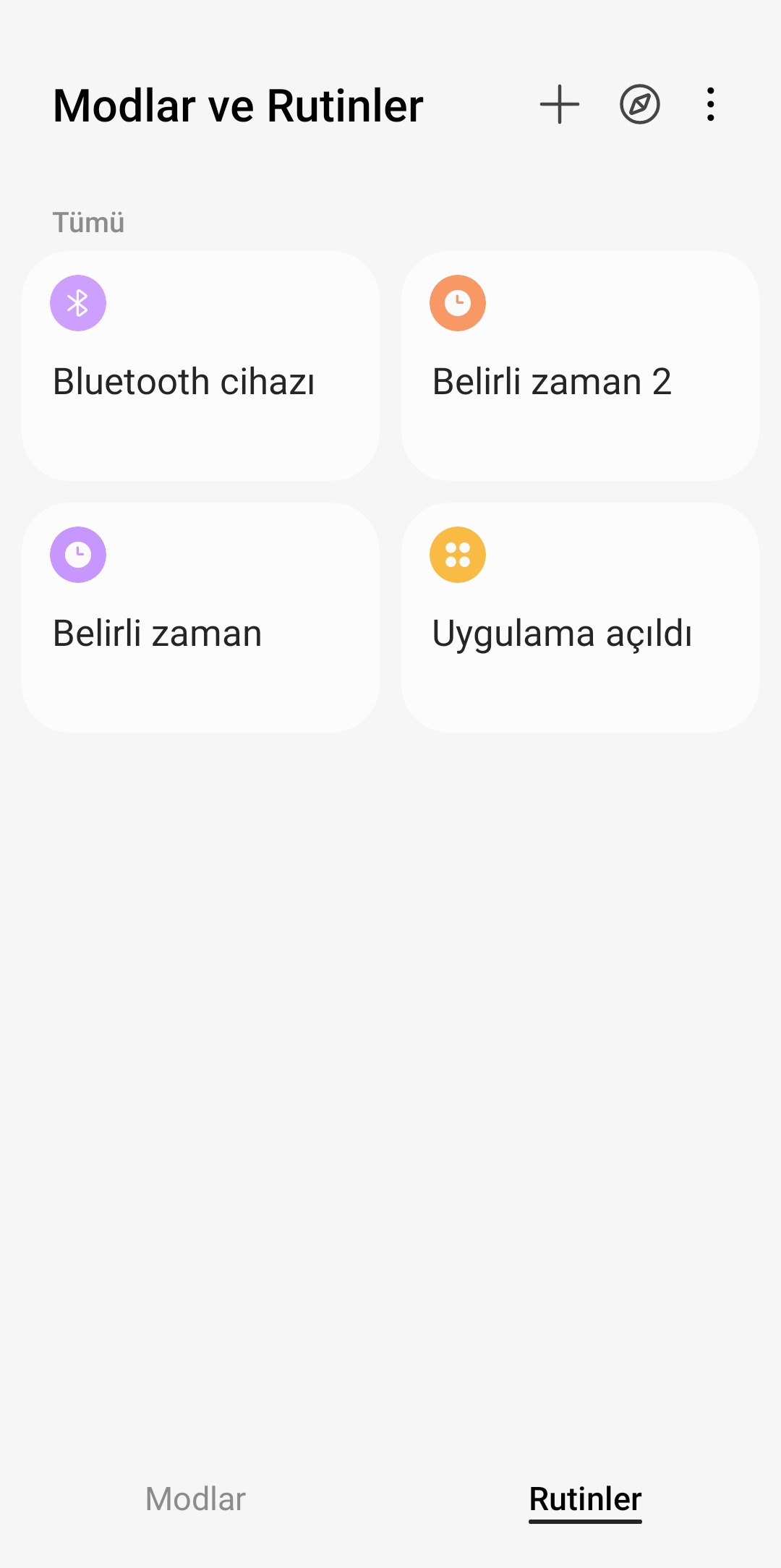Screen dimensions: 781x1568
Task: Select the Belirli zaman routine card
Action: tap(201, 618)
